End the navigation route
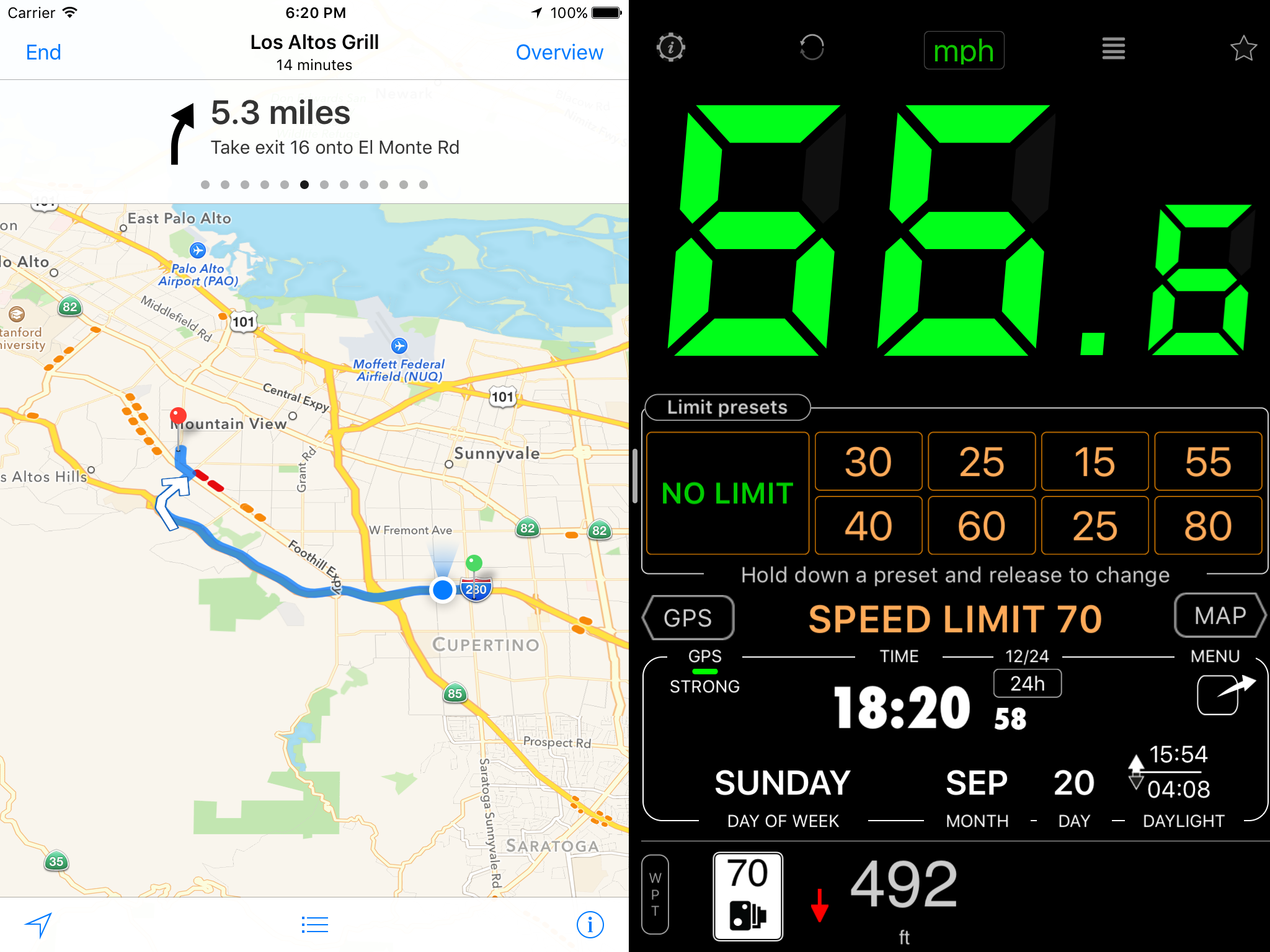This screenshot has height=952, width=1270. [x=43, y=53]
